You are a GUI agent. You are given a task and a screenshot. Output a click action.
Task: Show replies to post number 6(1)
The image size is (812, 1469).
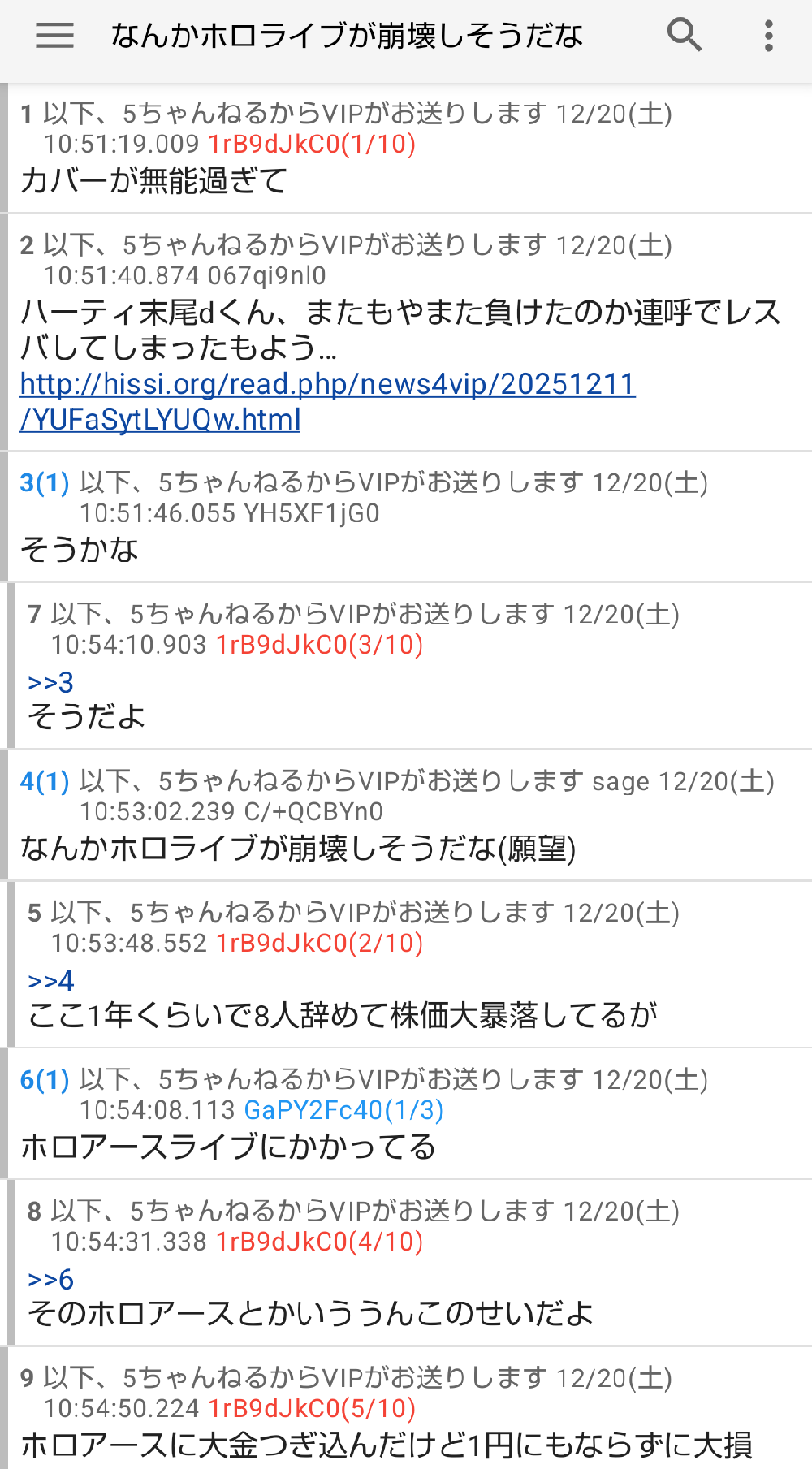click(45, 1080)
